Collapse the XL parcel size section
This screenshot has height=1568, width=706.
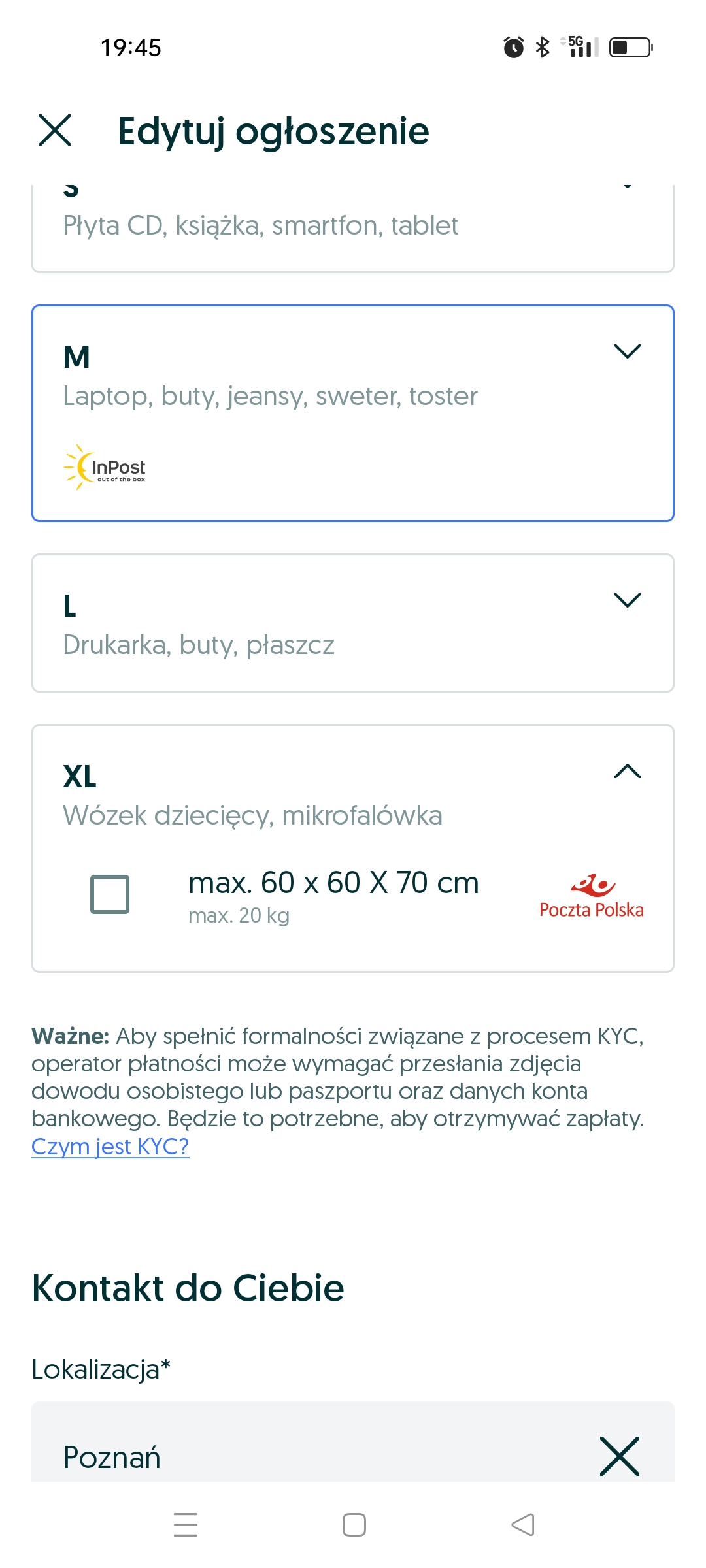[627, 771]
